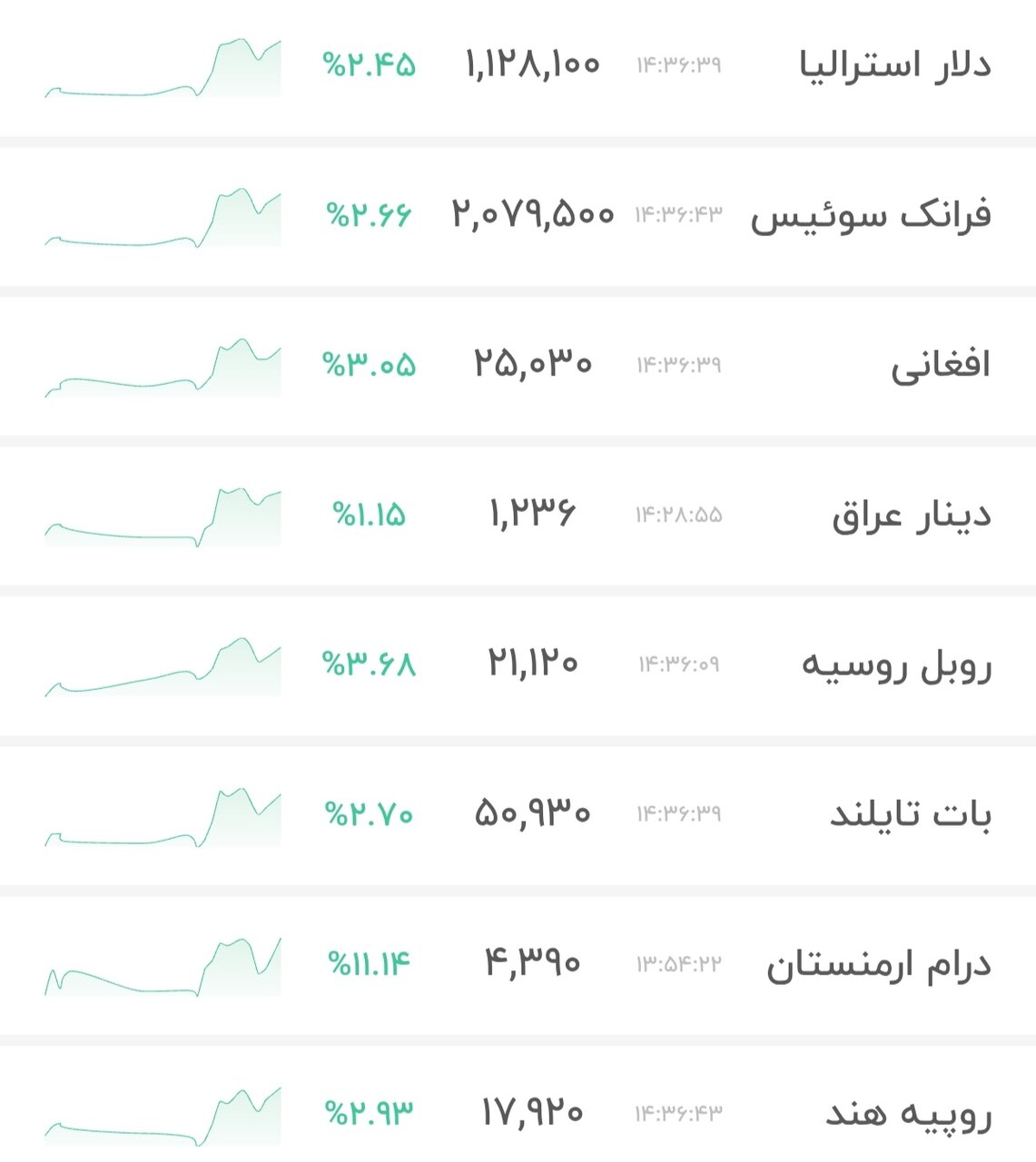Select the mini chart beside بات تایلند
This screenshot has height=1162, width=1036.
(x=163, y=812)
